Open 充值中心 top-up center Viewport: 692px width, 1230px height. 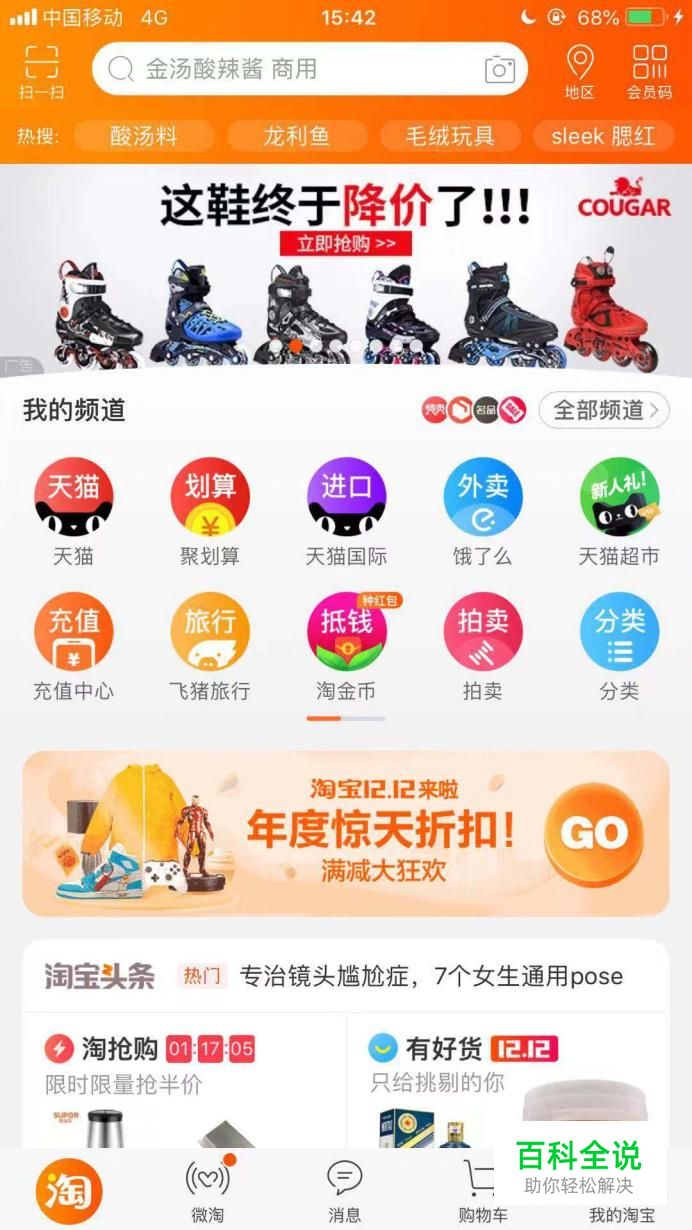tap(74, 646)
